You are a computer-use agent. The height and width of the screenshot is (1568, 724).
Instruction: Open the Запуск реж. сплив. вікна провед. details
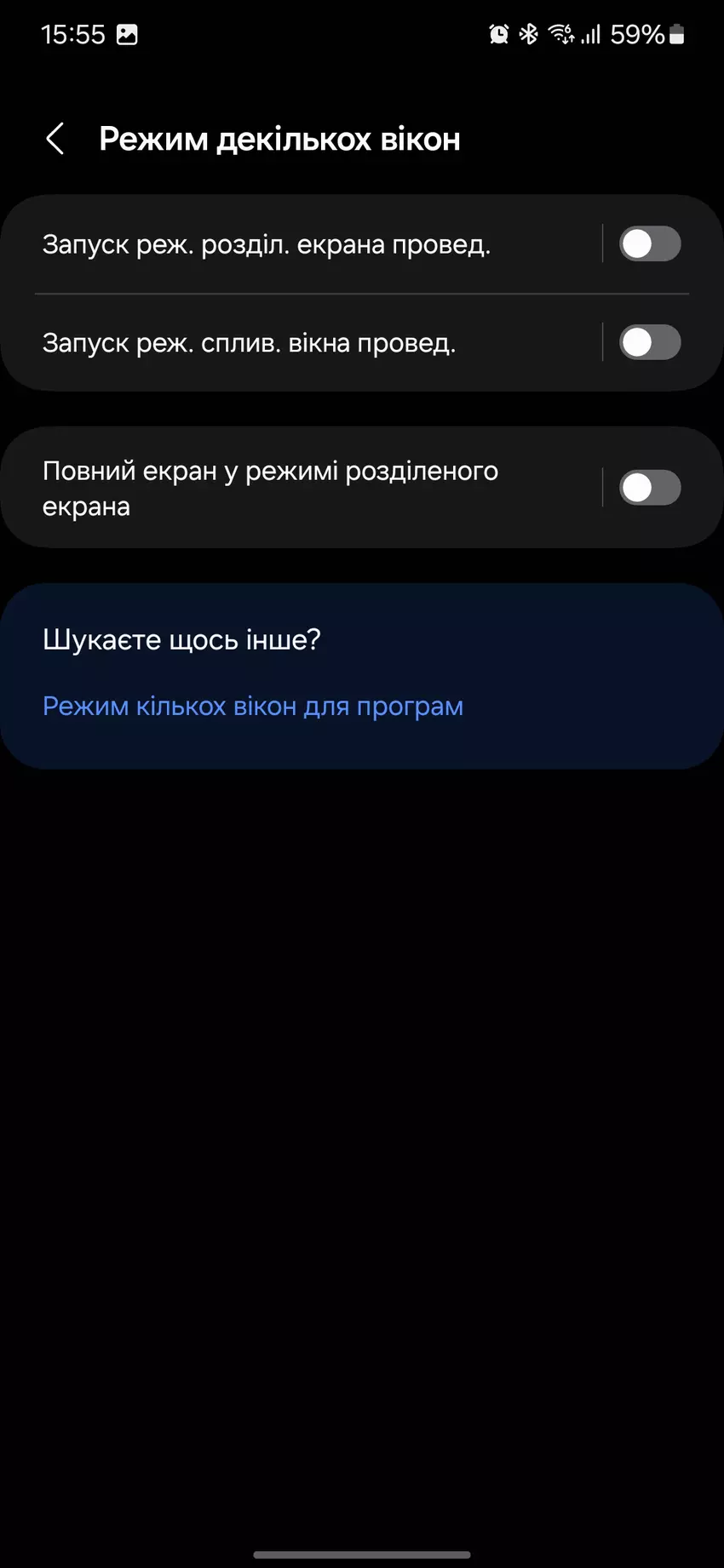point(249,343)
